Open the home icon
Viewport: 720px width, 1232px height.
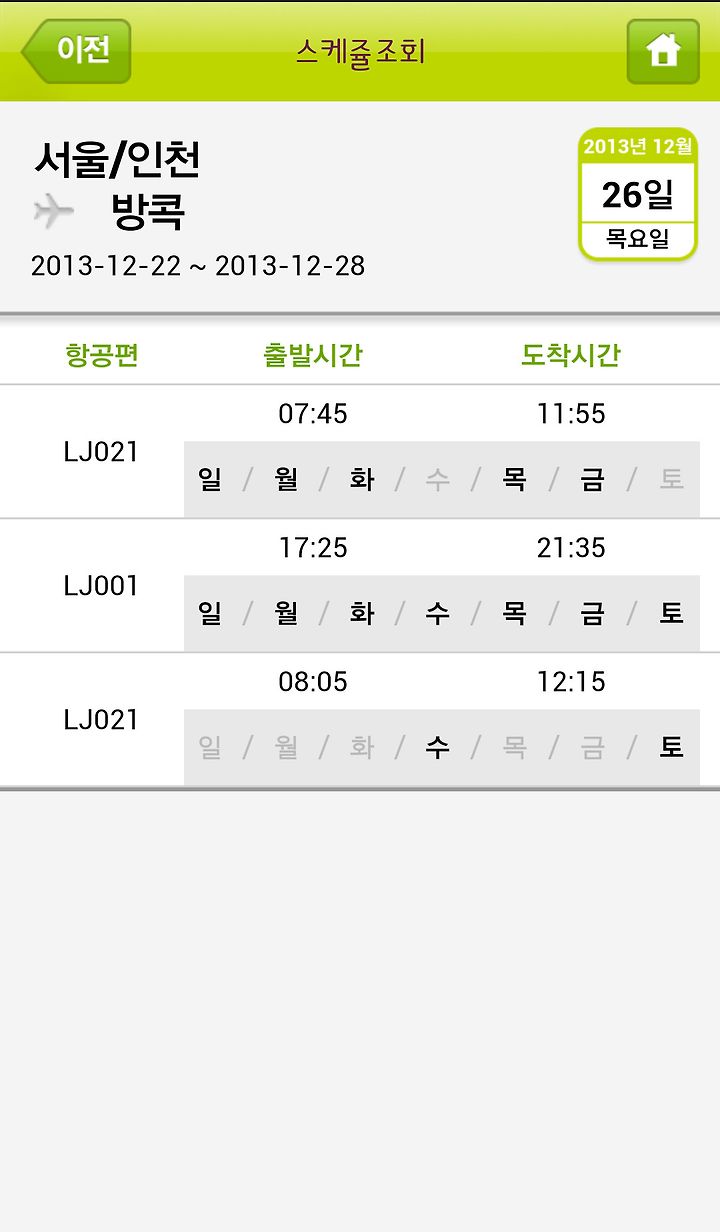pyautogui.click(x=663, y=50)
